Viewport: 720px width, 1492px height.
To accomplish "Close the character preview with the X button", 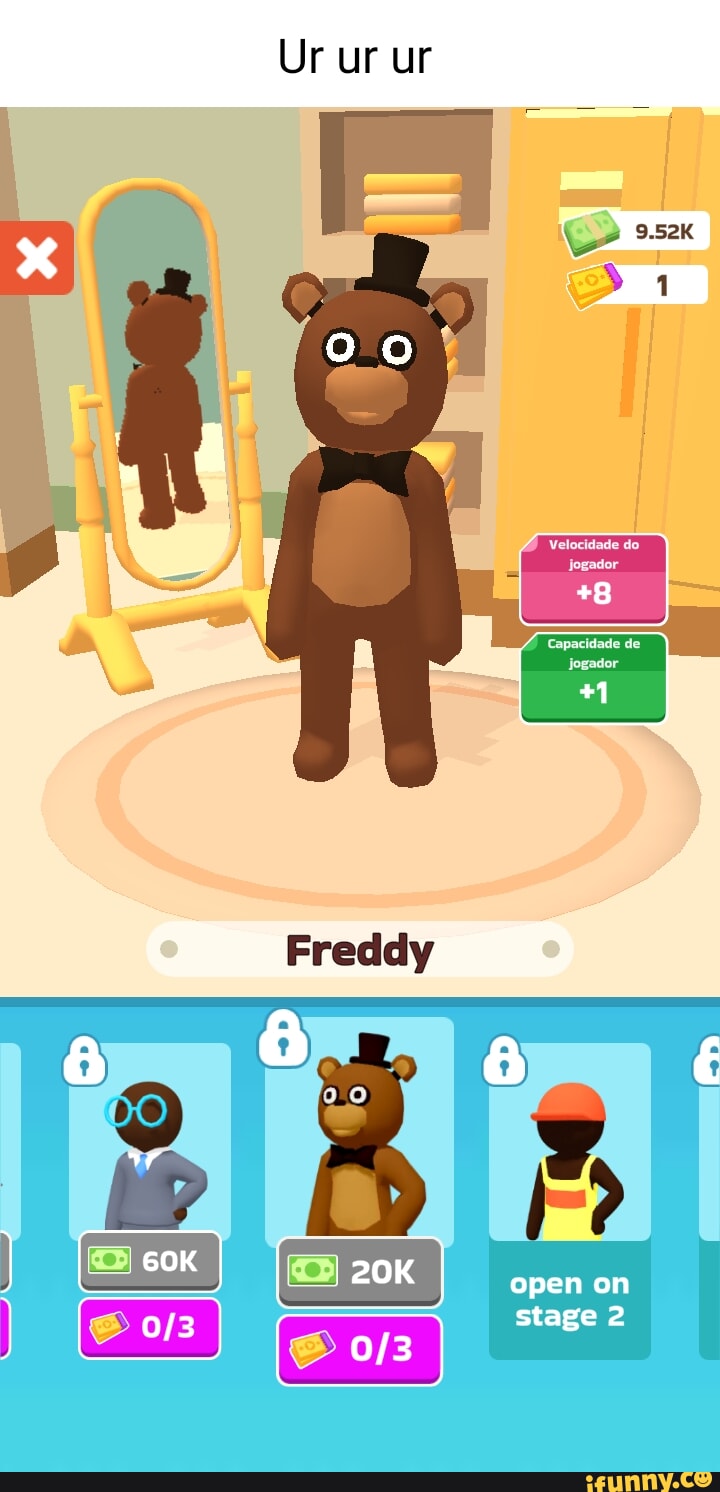I will coord(35,258).
